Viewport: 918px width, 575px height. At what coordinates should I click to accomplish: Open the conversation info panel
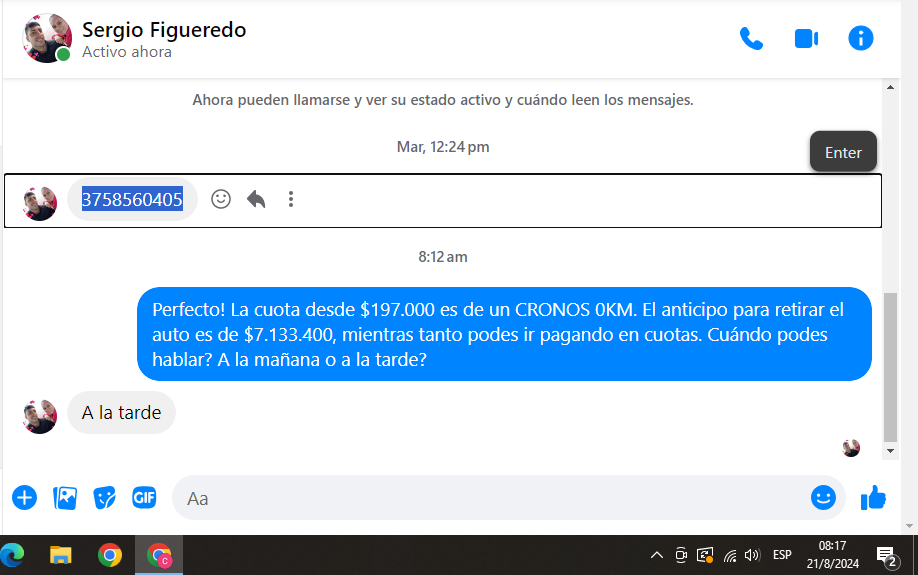pos(860,39)
